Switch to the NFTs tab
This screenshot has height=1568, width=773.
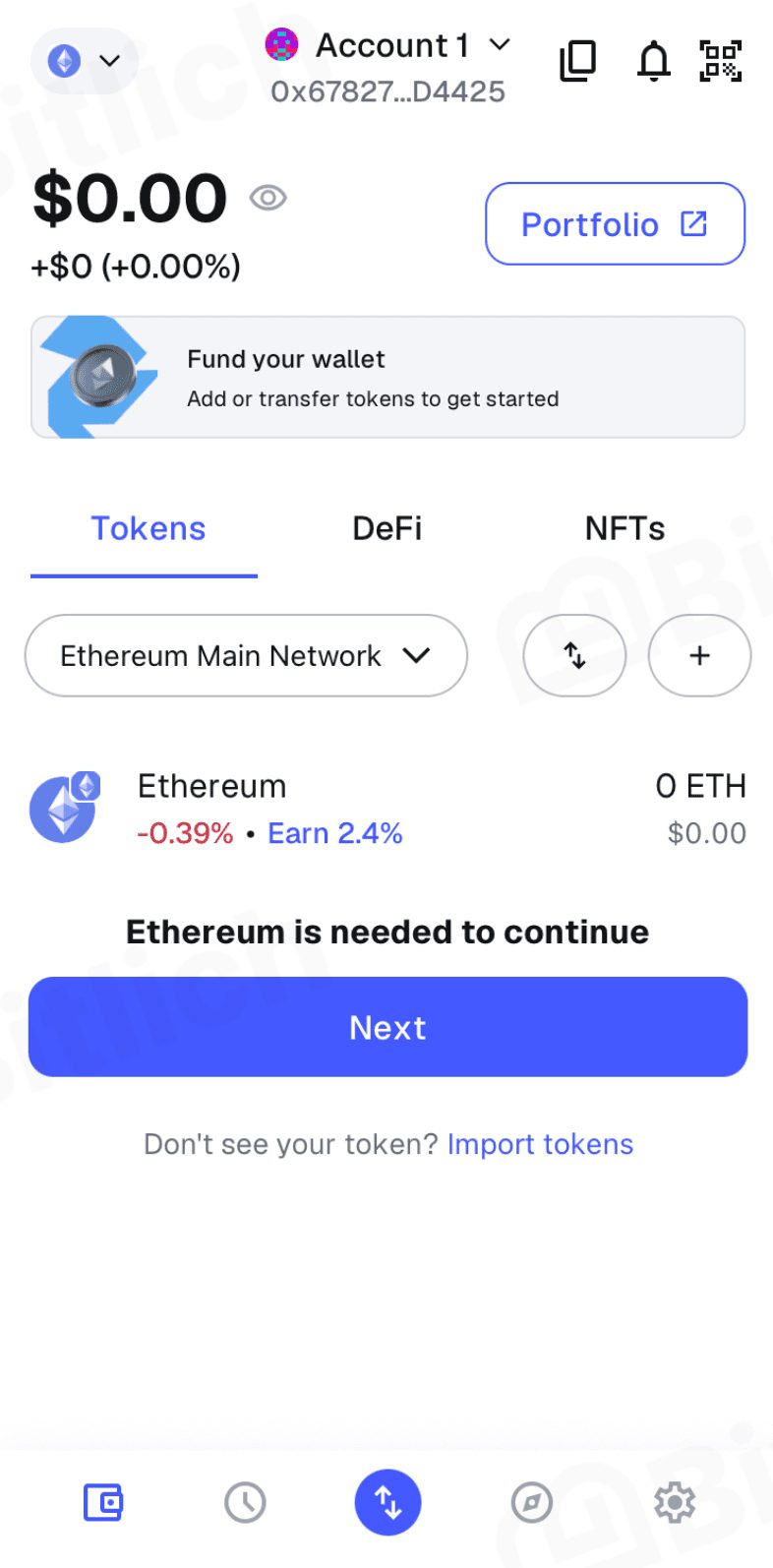[x=624, y=528]
